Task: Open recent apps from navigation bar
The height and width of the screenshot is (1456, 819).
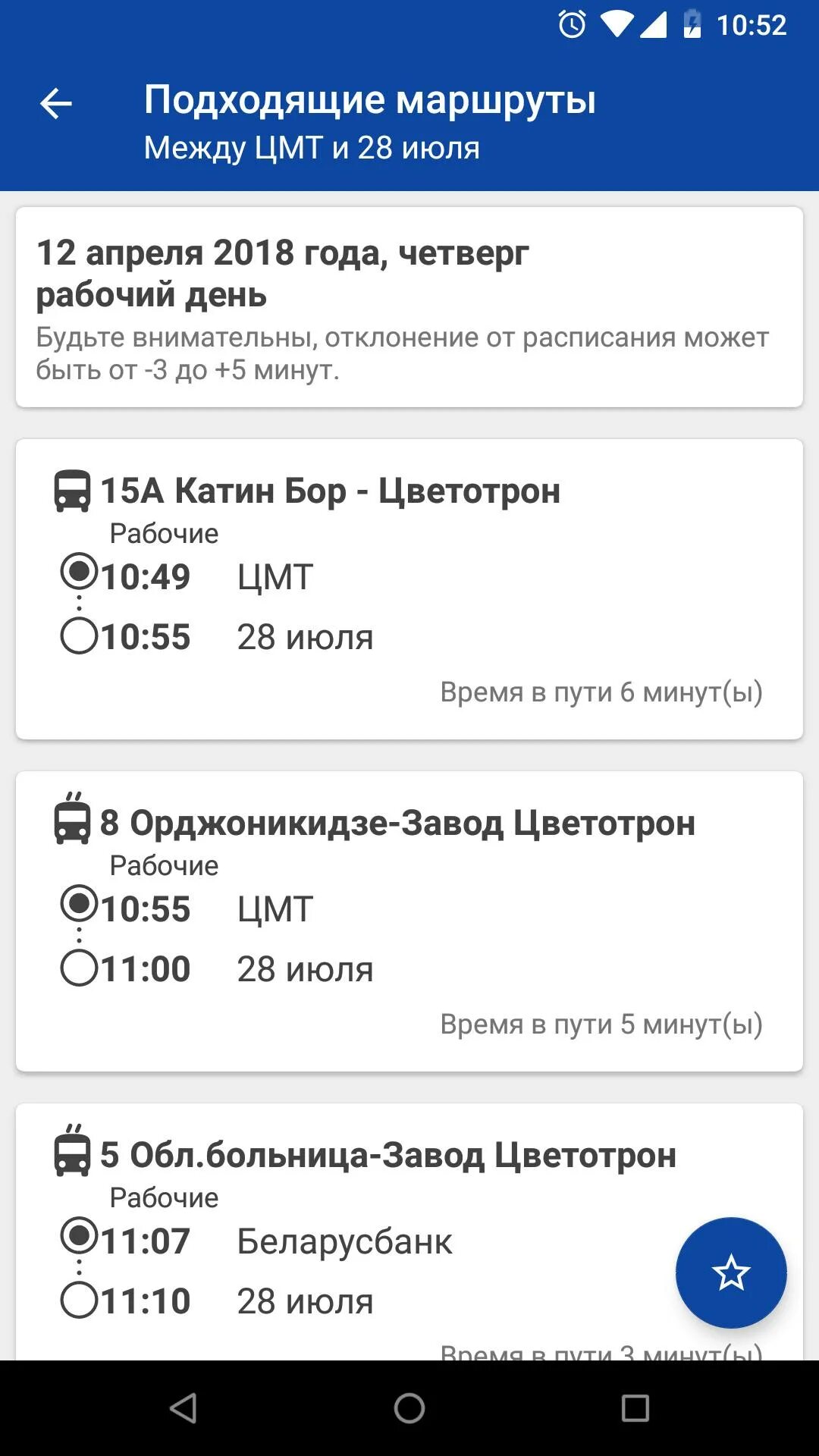Action: pos(635,1408)
